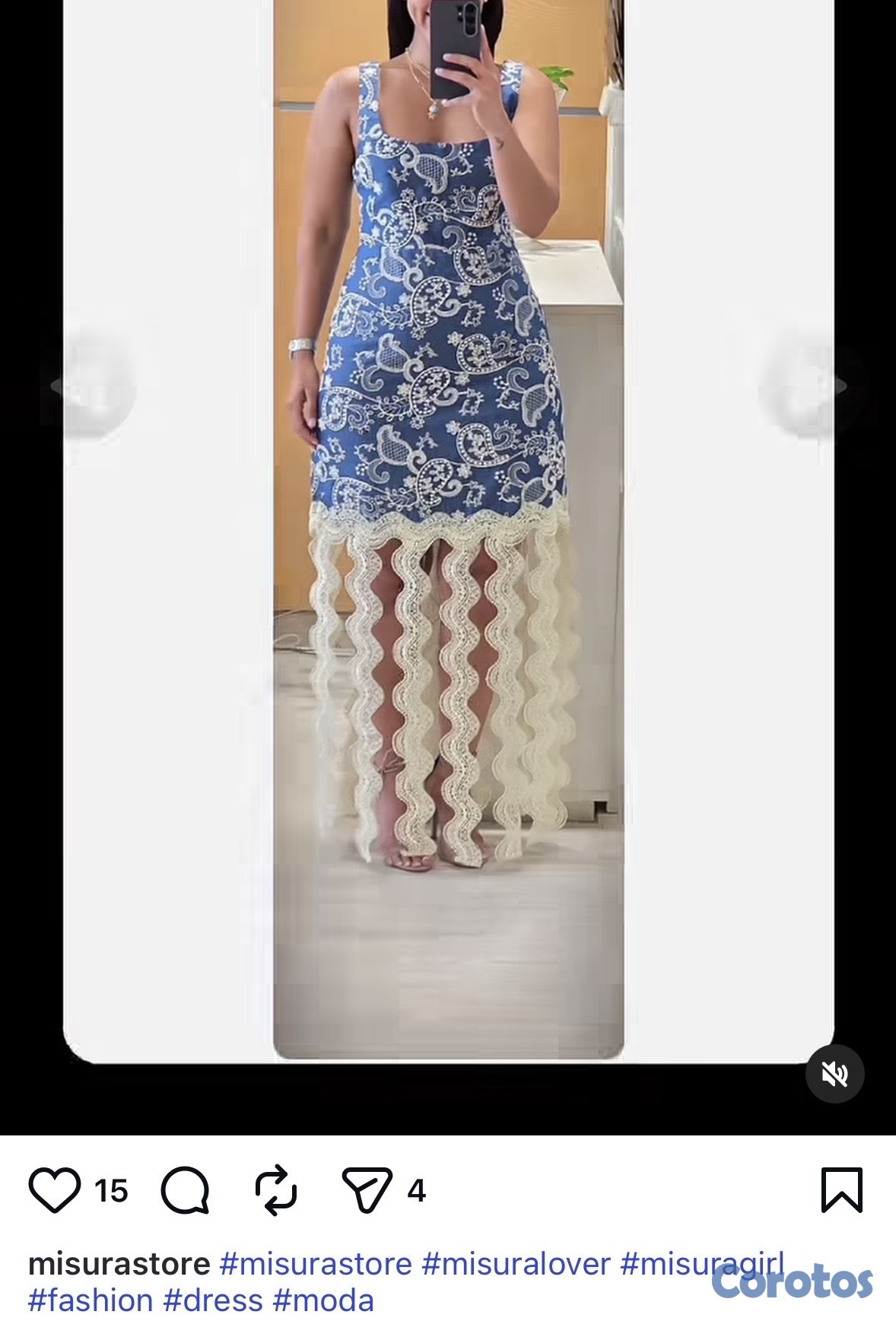Bookmark this post

click(841, 1190)
